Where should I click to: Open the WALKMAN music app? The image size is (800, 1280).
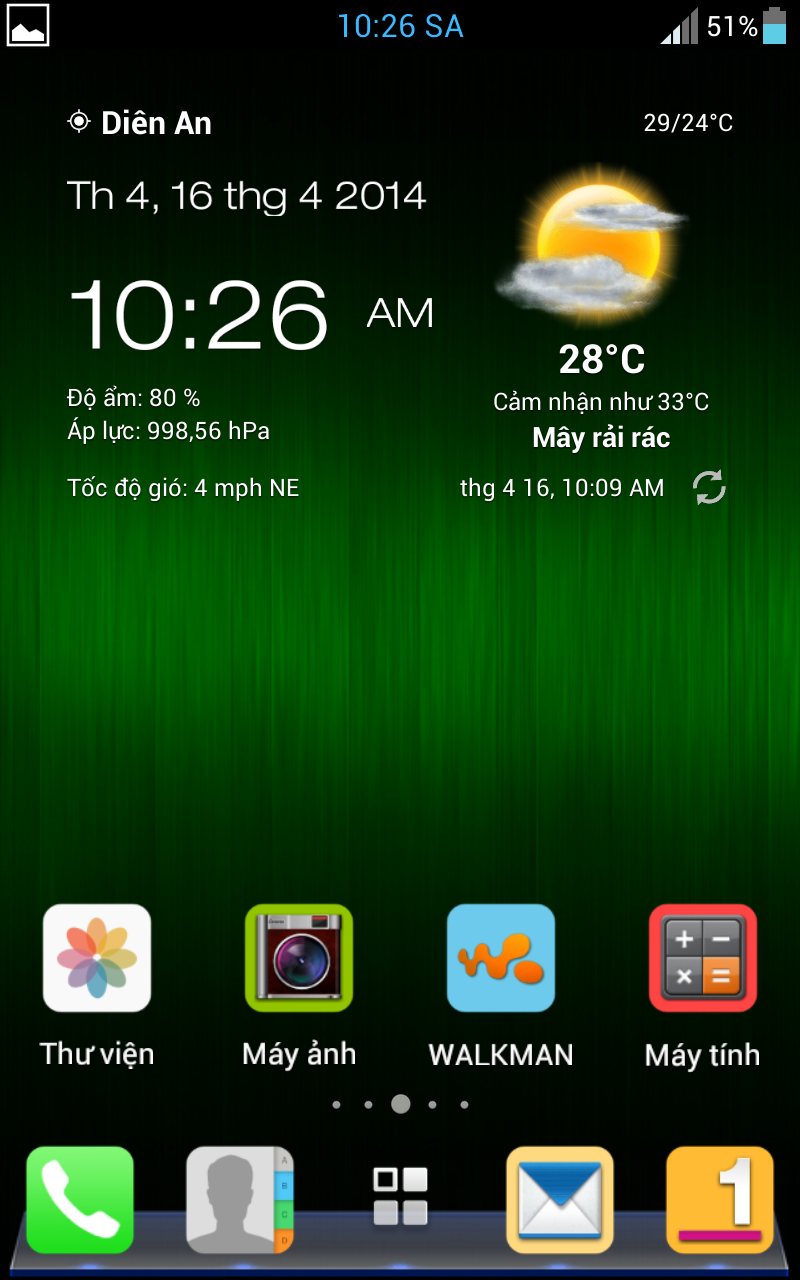[501, 958]
